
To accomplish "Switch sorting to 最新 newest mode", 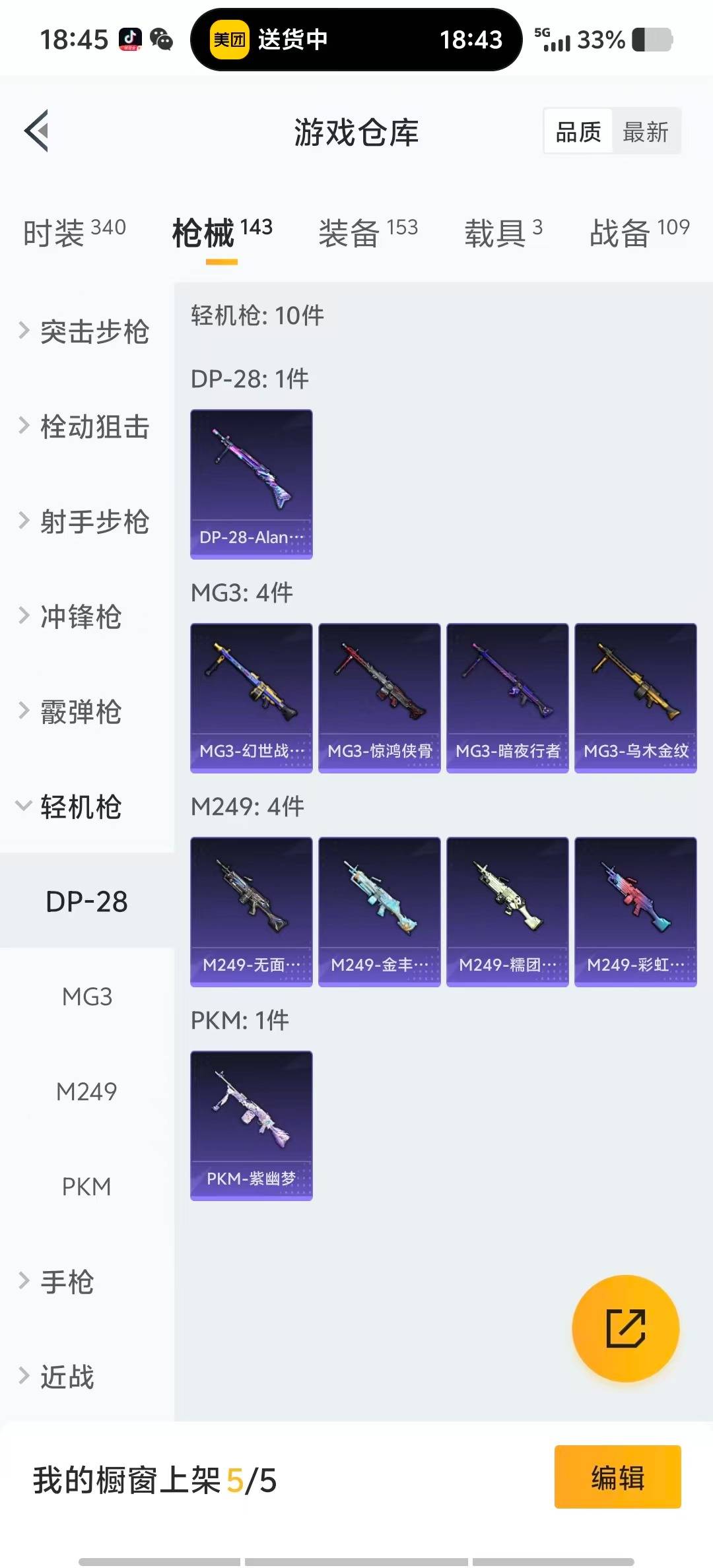I will coord(646,131).
